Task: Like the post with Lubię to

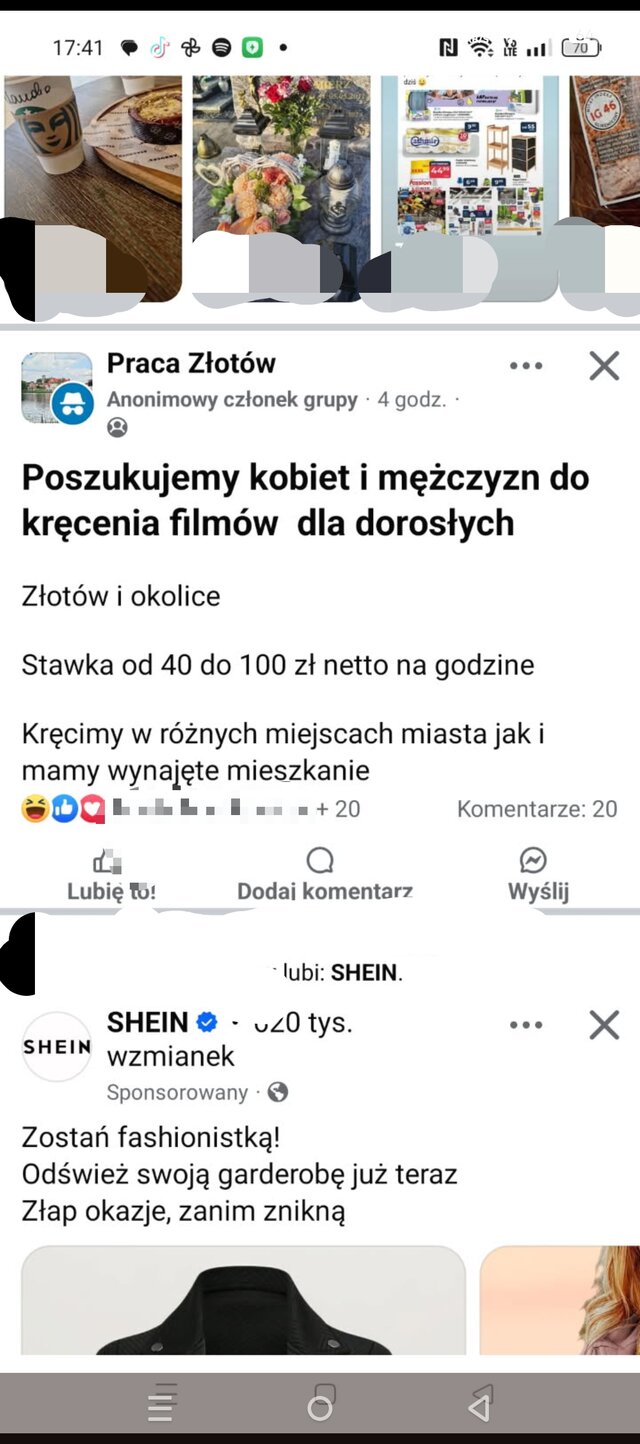Action: pos(110,875)
